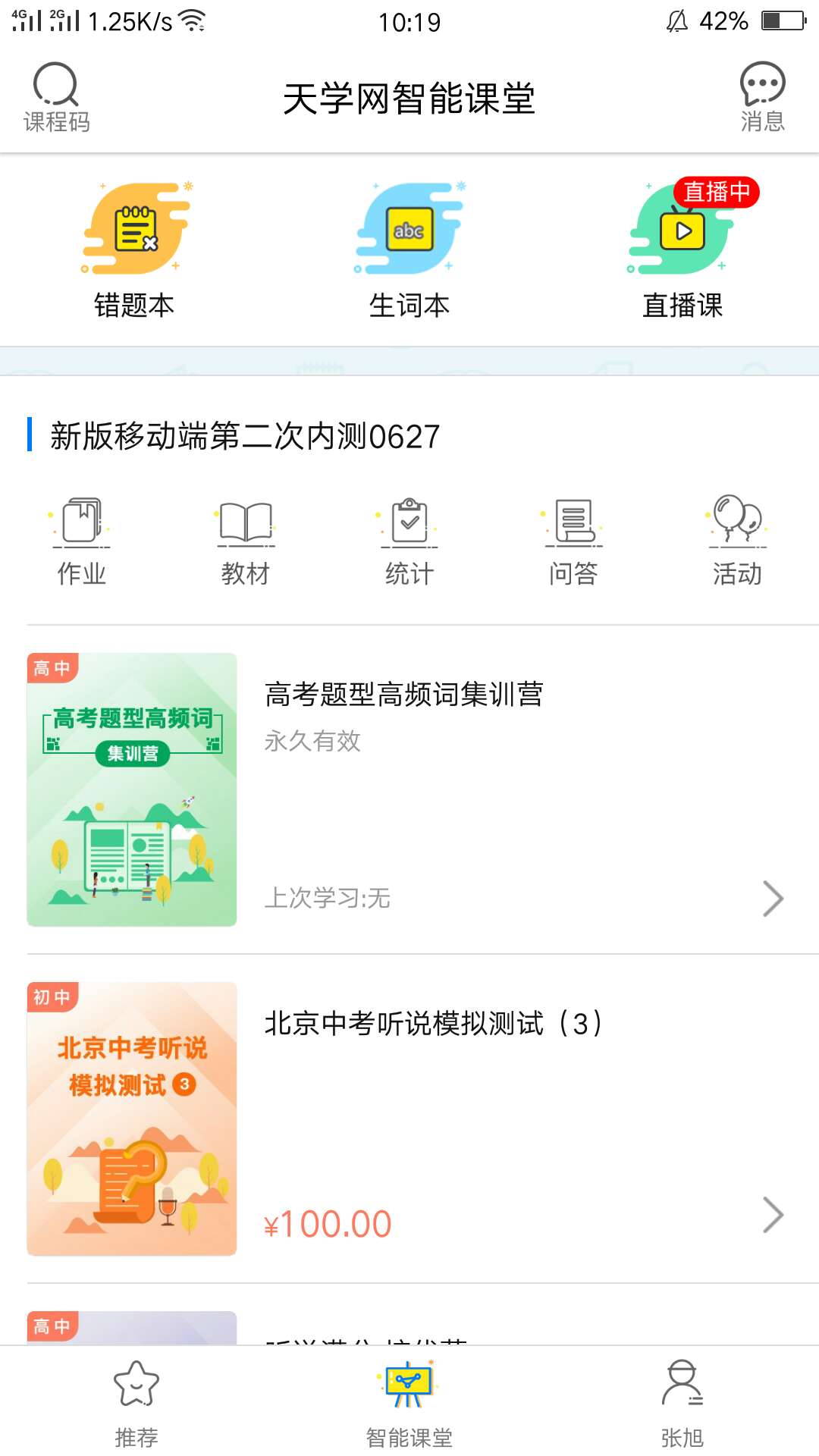Open the 教材 textbook section
Image resolution: width=819 pixels, height=1456 pixels.
[246, 538]
